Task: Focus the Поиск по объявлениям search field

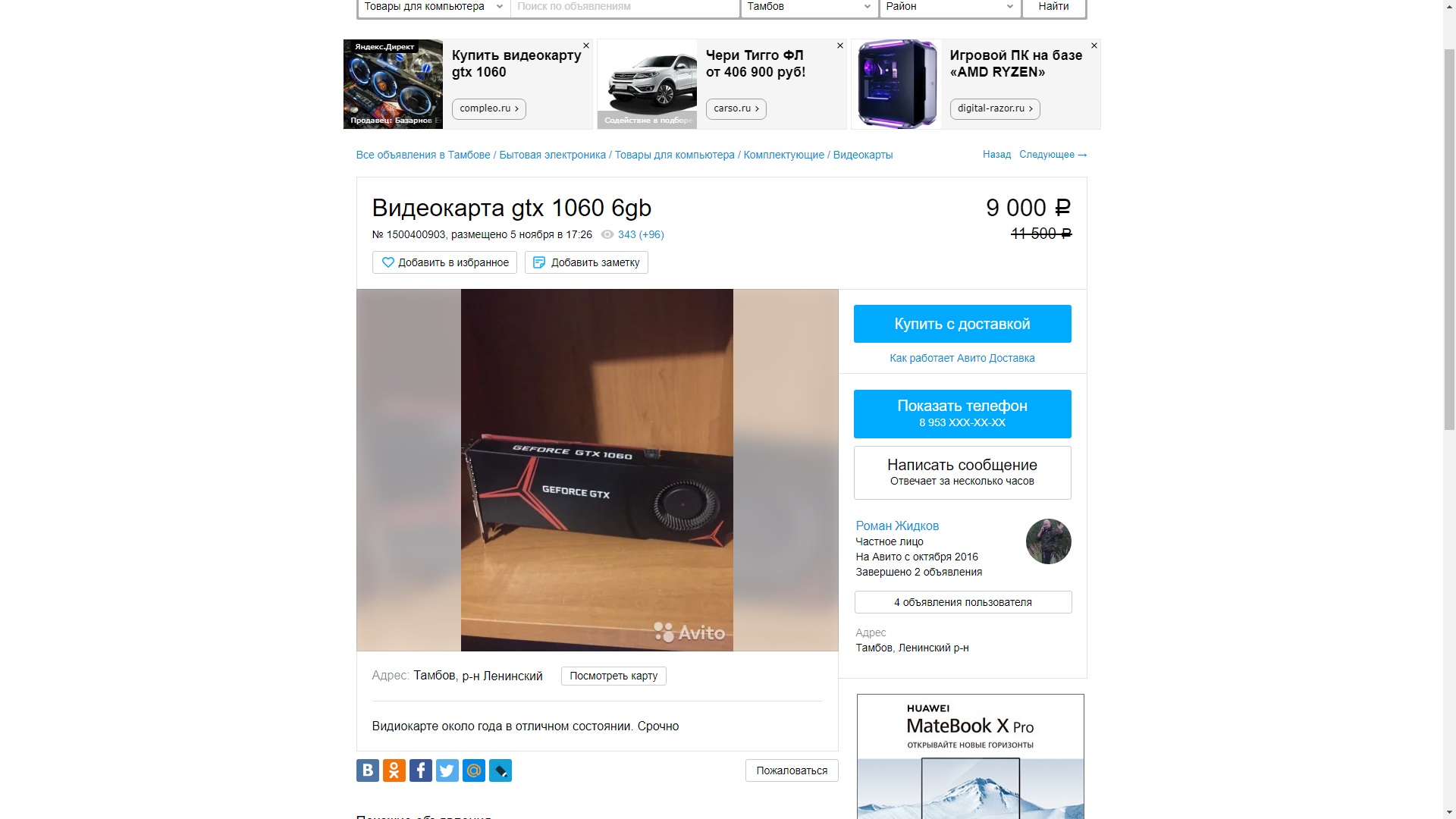Action: (x=625, y=7)
